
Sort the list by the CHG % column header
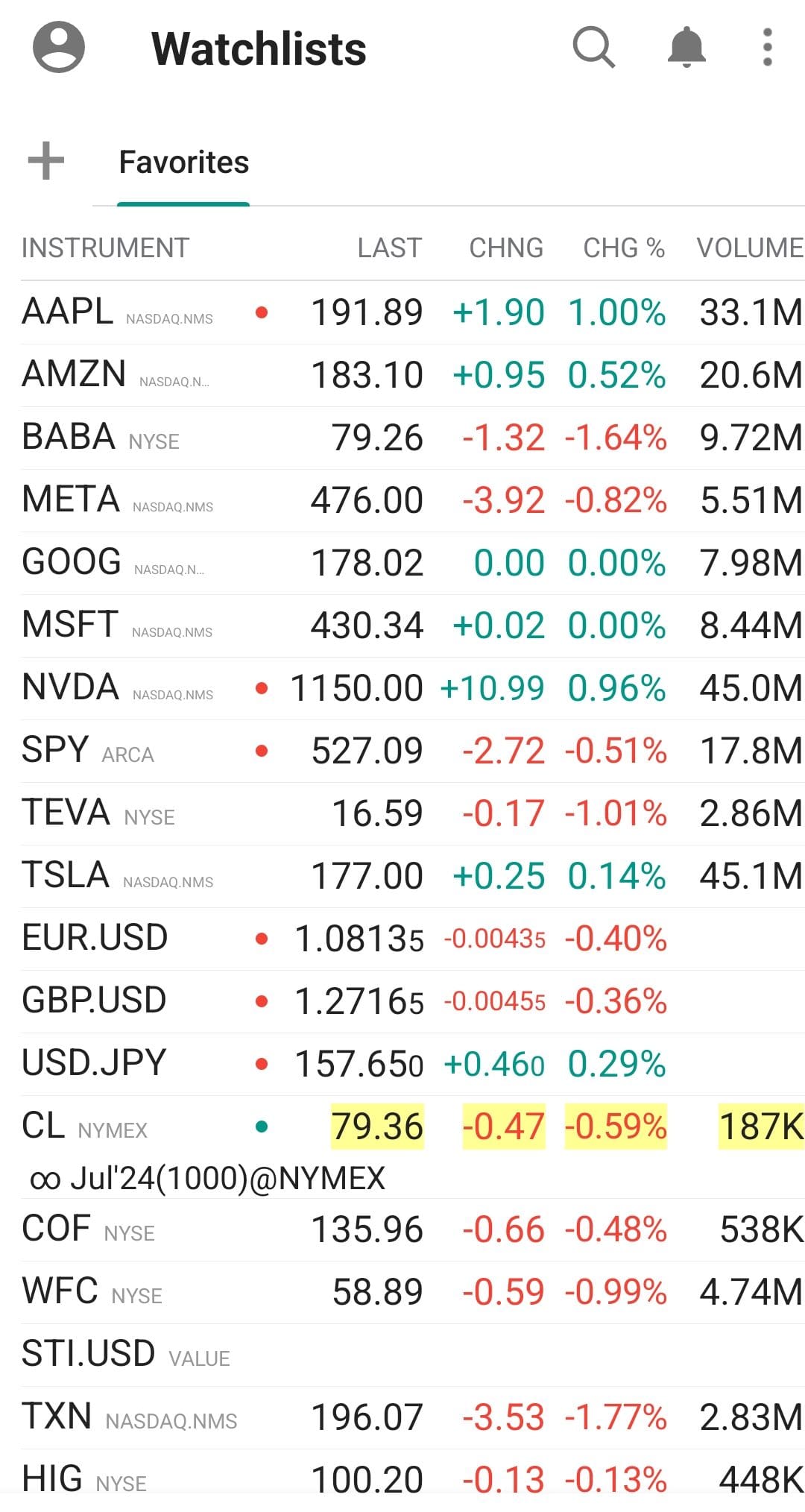(624, 247)
